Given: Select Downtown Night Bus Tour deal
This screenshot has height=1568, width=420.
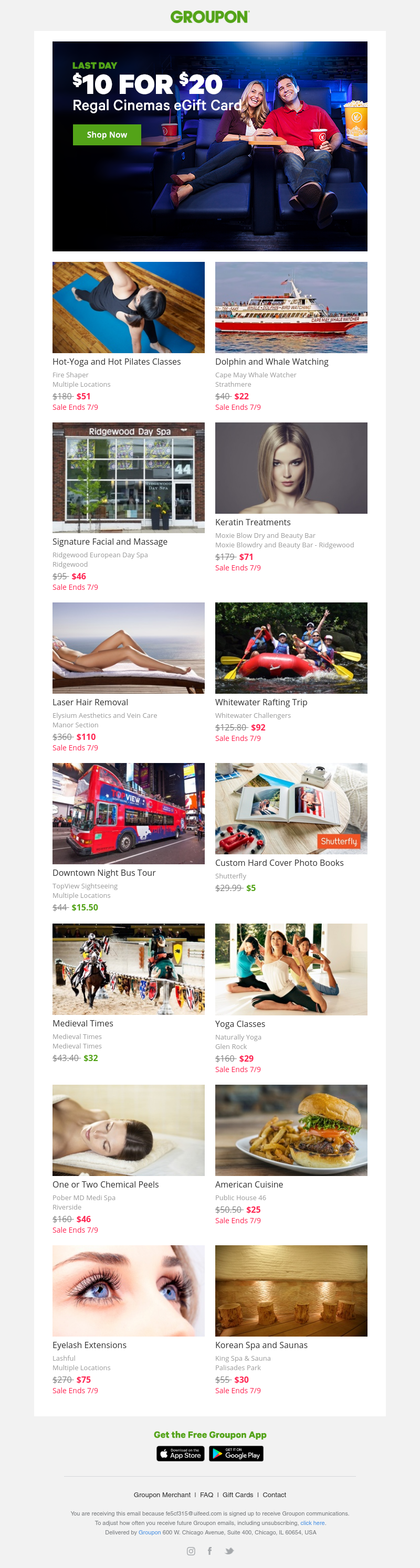Looking at the screenshot, I should click(x=104, y=873).
